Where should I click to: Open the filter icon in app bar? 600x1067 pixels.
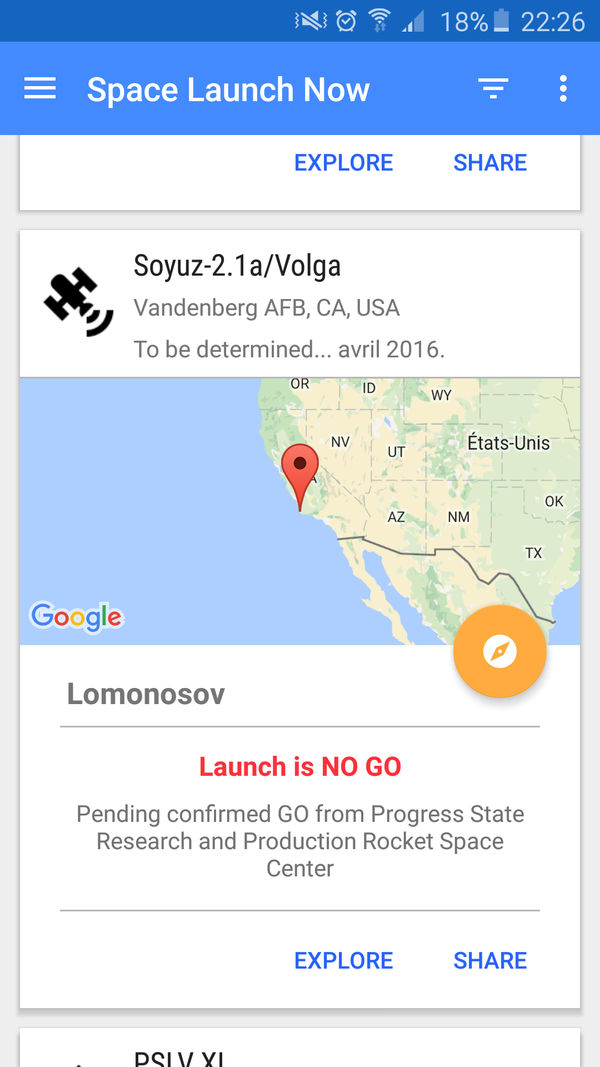[493, 88]
